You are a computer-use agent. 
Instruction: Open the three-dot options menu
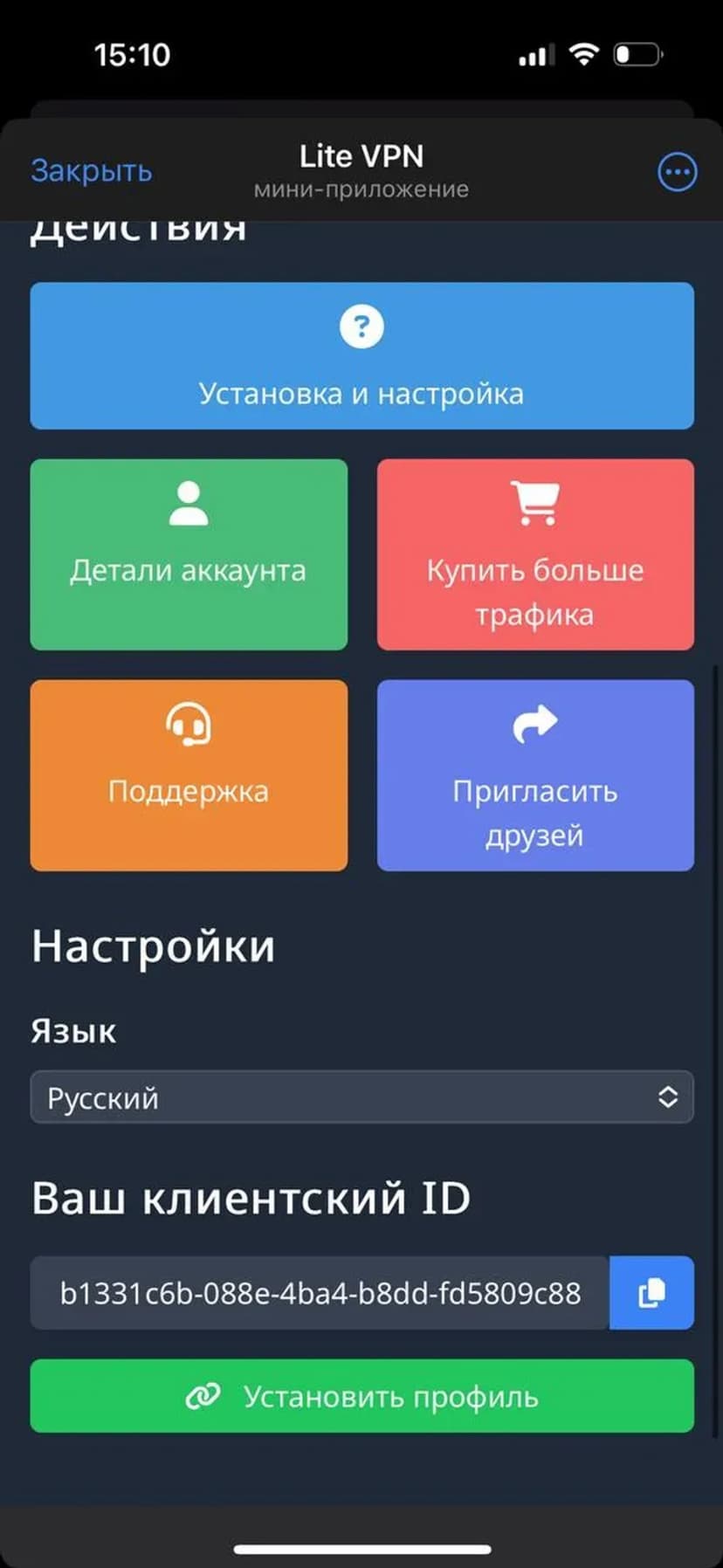click(x=677, y=172)
